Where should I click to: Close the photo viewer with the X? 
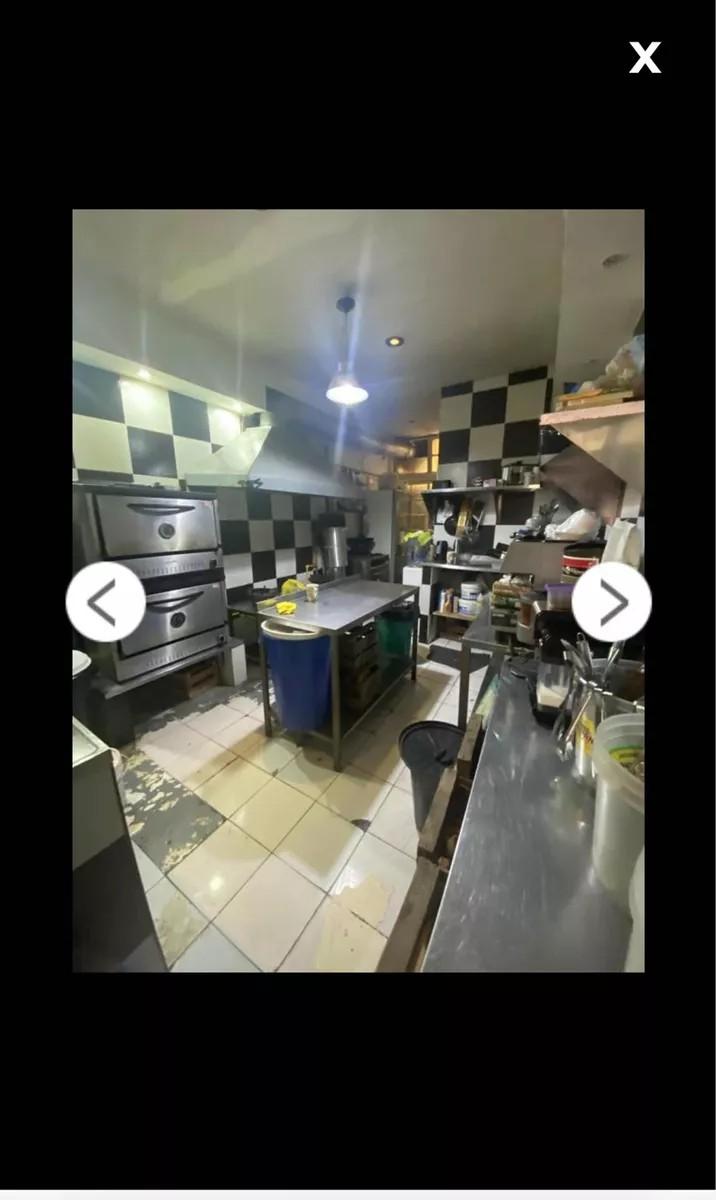coord(645,58)
